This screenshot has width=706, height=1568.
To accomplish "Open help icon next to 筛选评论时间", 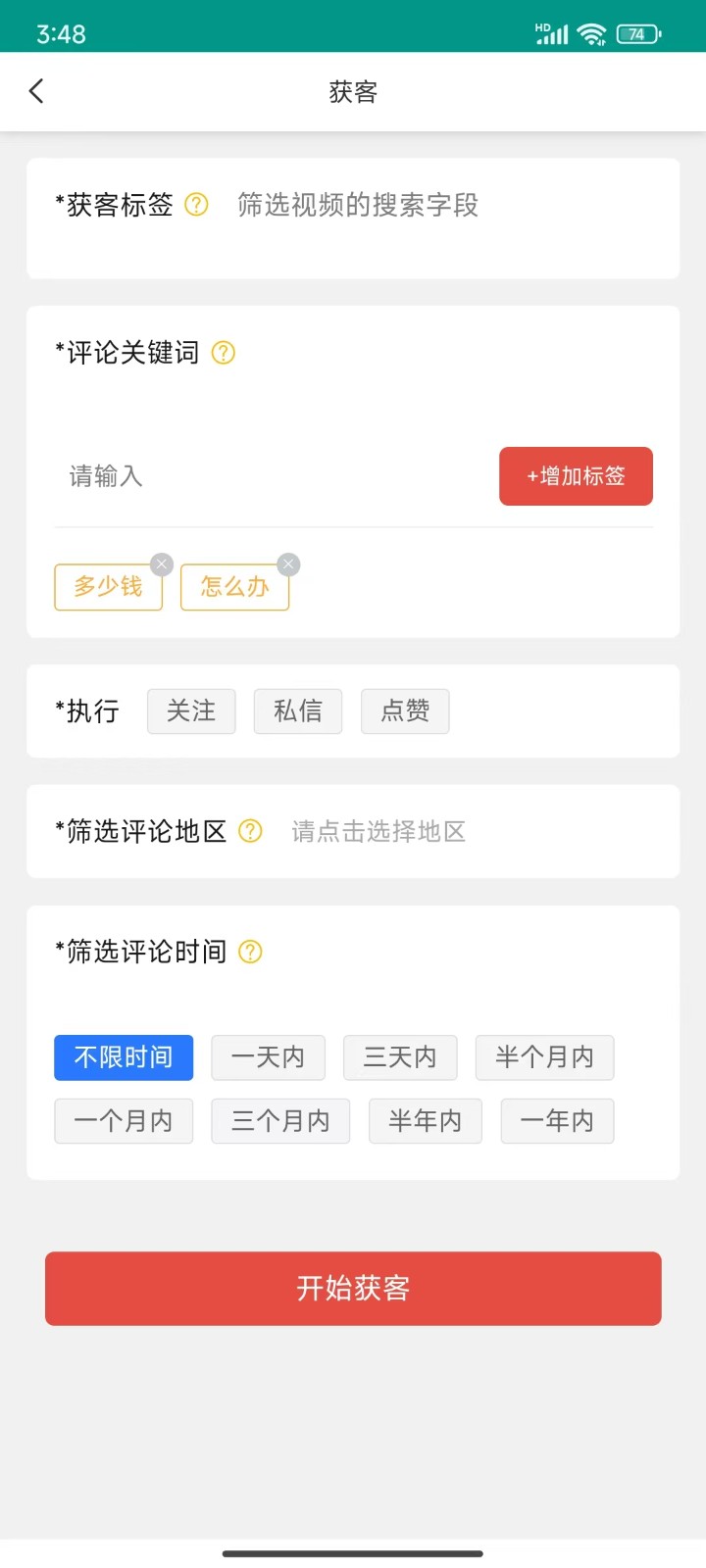I will [251, 952].
